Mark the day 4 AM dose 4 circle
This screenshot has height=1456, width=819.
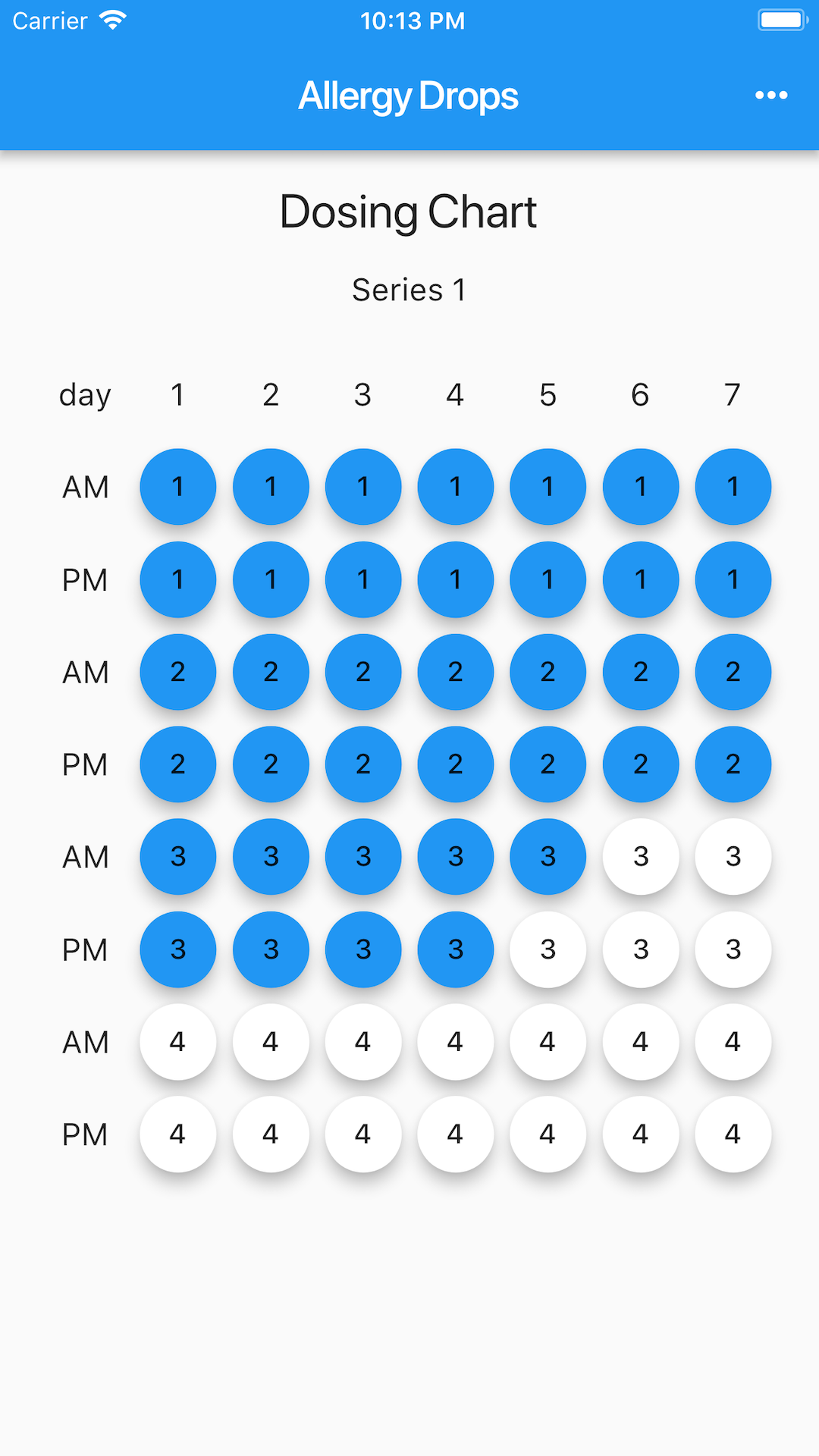tap(456, 1042)
